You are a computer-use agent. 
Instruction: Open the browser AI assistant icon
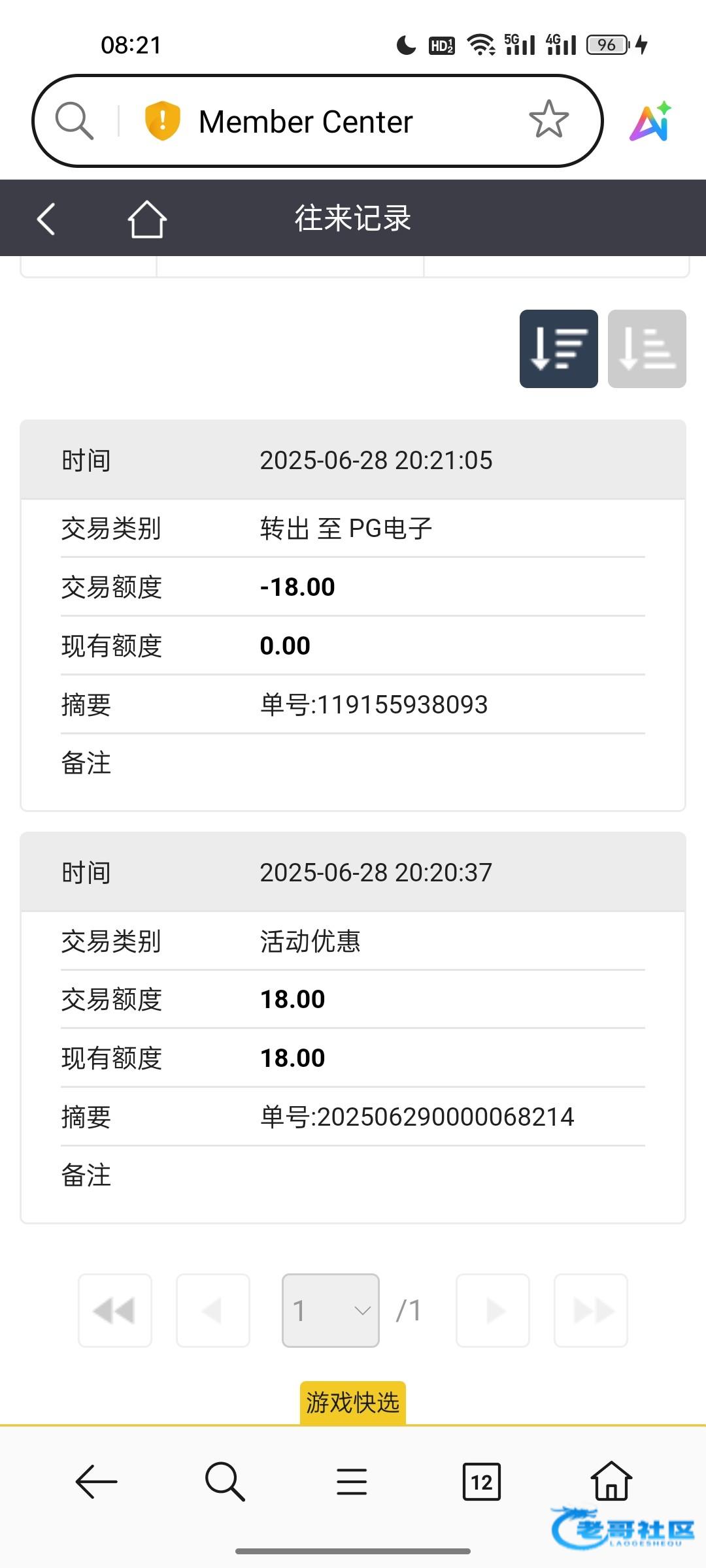pyautogui.click(x=650, y=122)
